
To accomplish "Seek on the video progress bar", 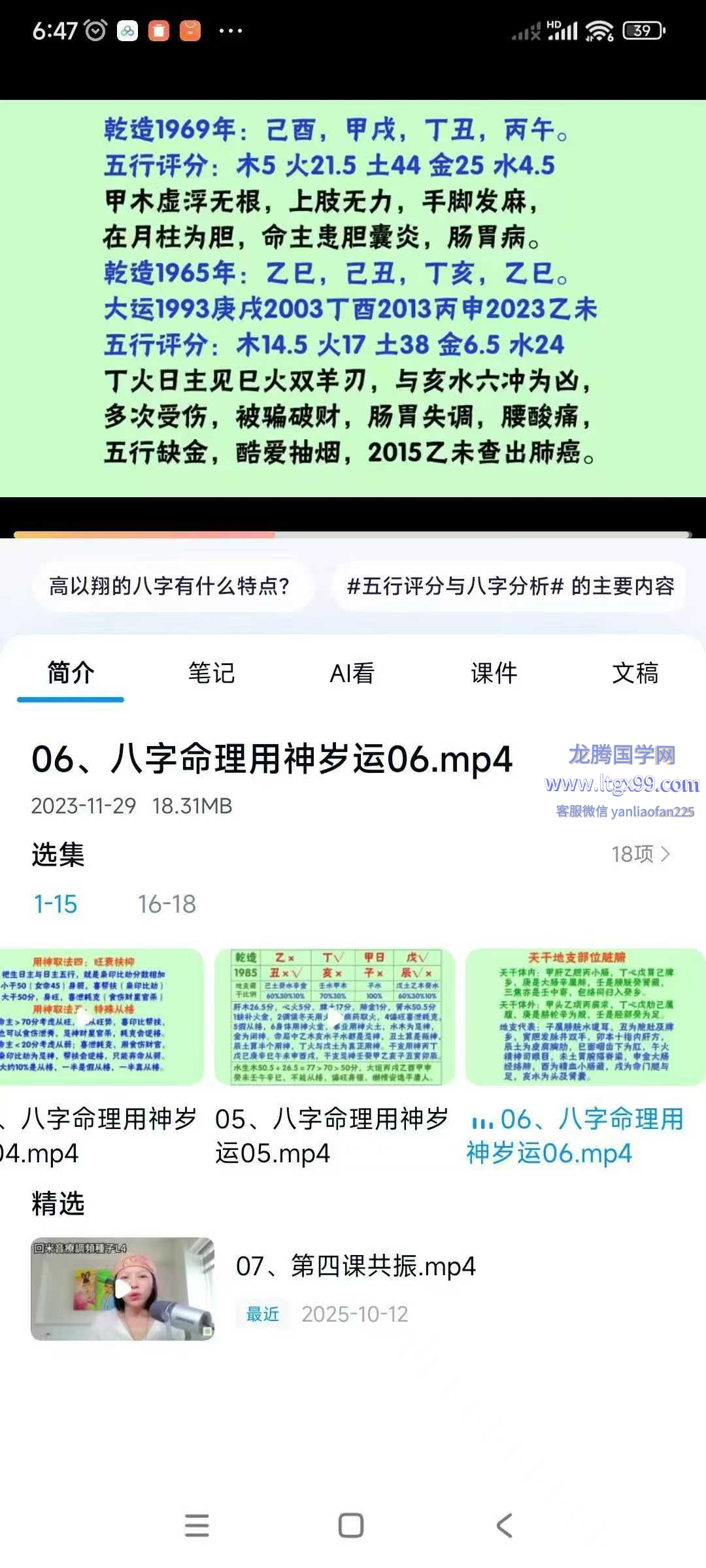I will pyautogui.click(x=353, y=534).
